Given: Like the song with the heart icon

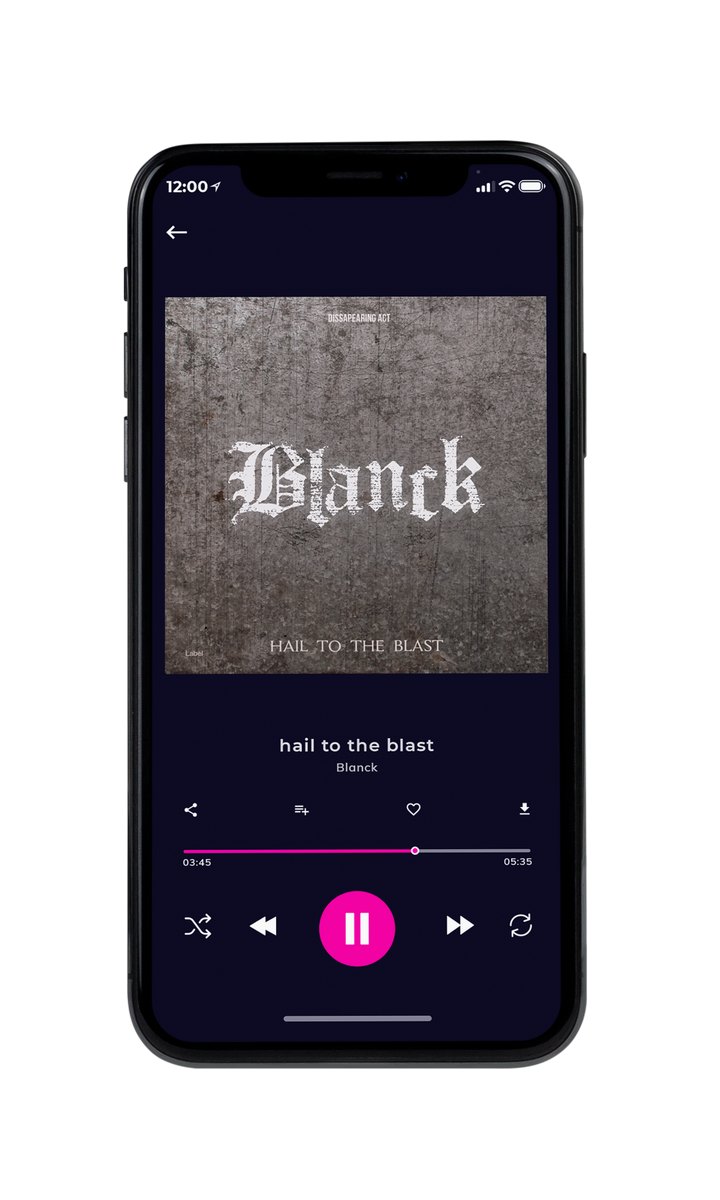Looking at the screenshot, I should pyautogui.click(x=413, y=810).
